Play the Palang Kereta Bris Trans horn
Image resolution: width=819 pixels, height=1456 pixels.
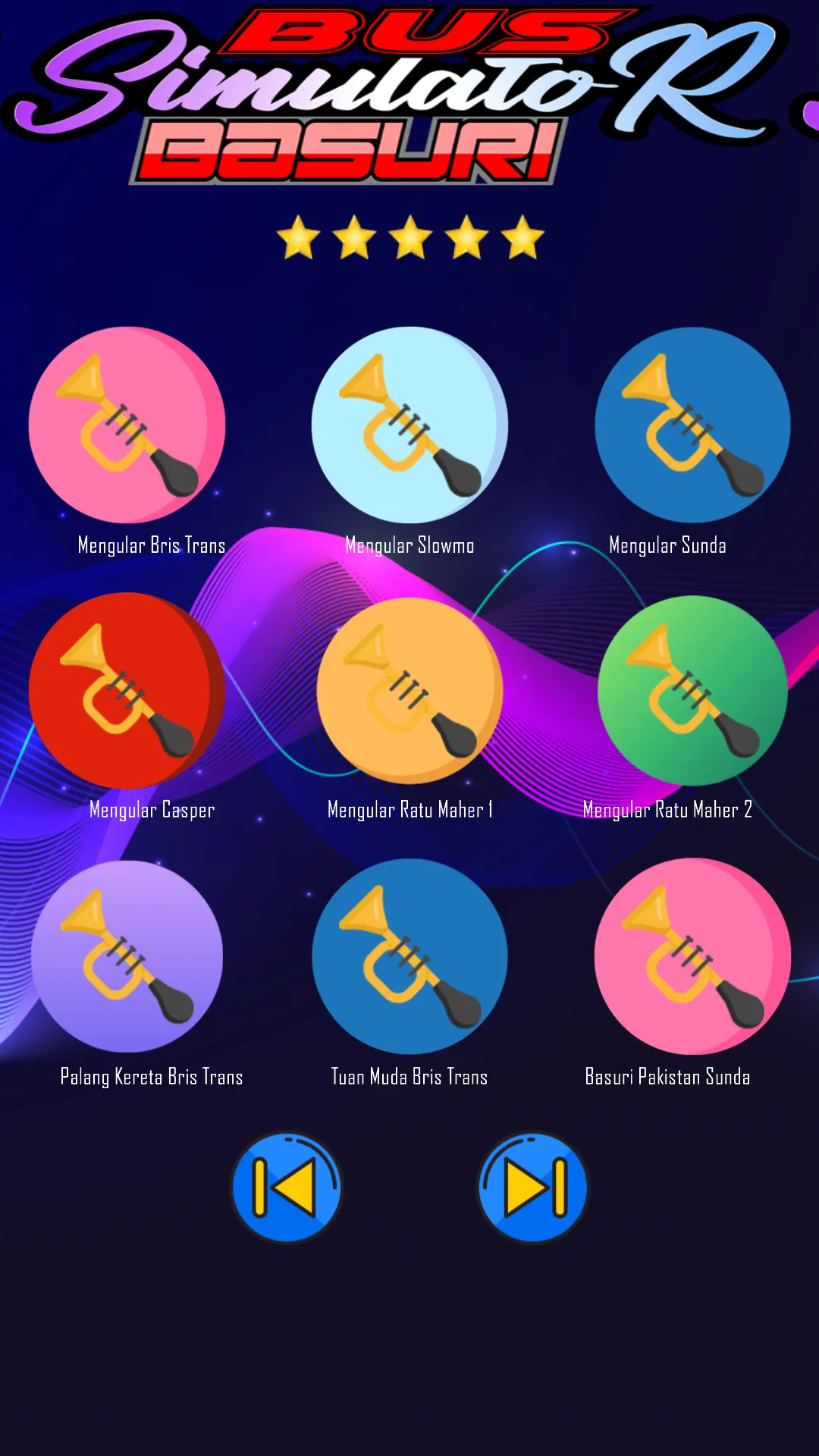click(127, 955)
